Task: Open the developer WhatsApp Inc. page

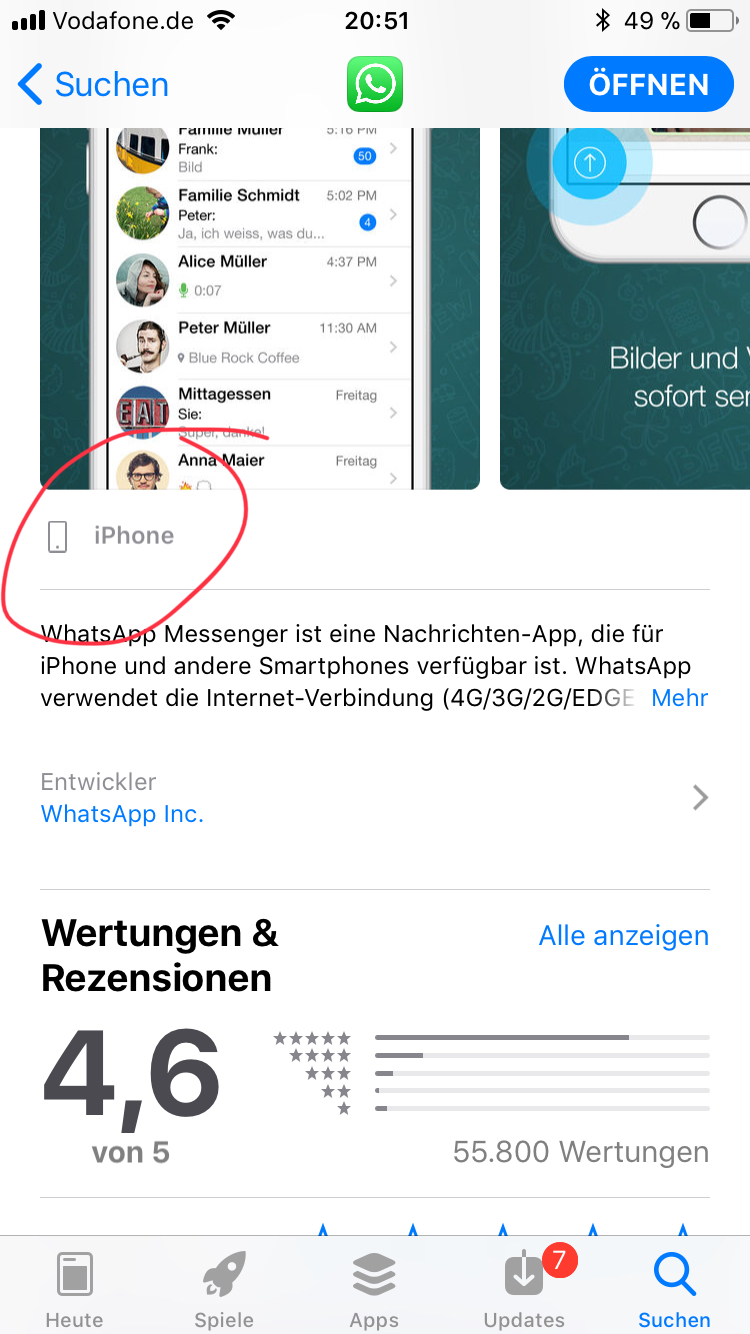Action: tap(123, 814)
